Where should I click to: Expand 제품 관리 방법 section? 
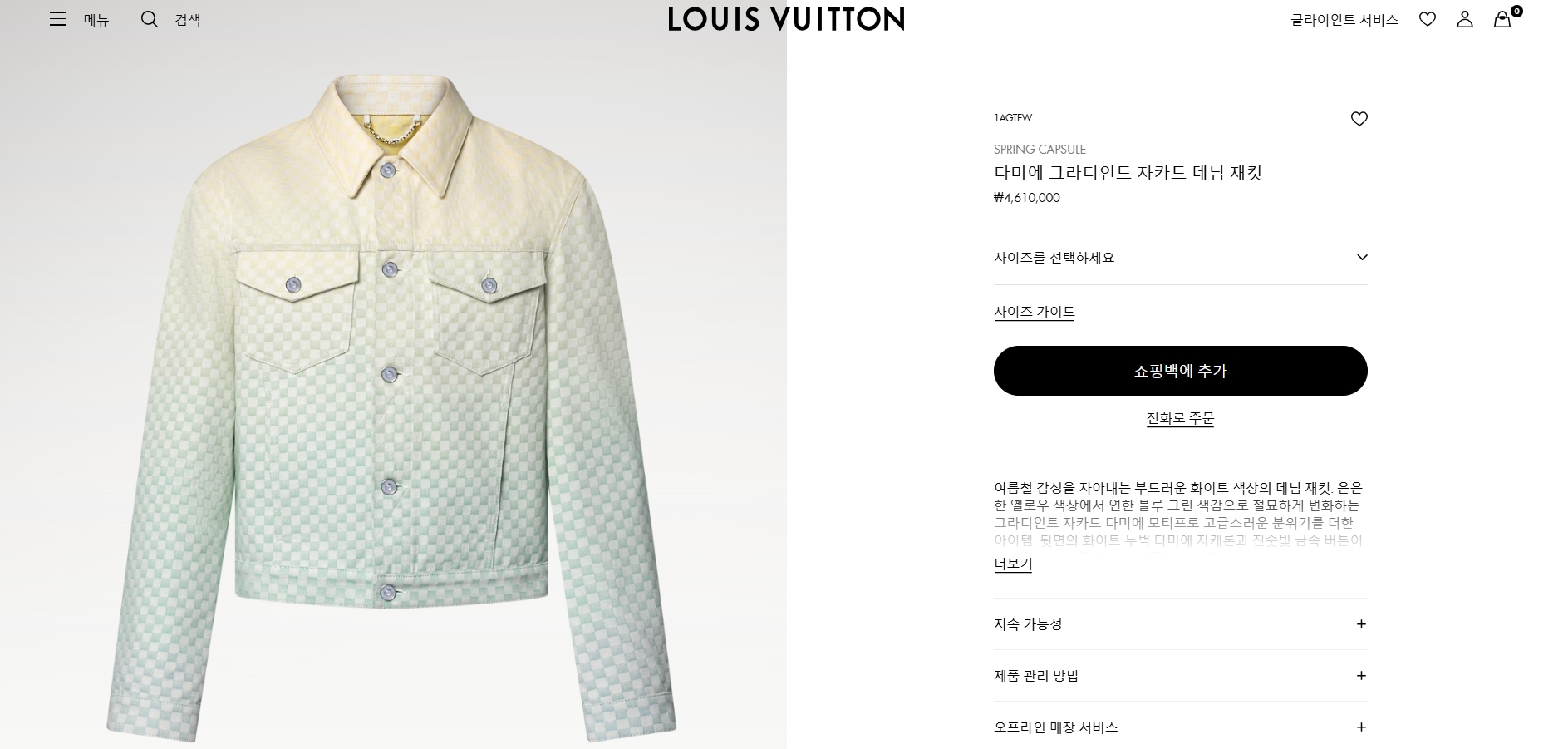(1180, 676)
